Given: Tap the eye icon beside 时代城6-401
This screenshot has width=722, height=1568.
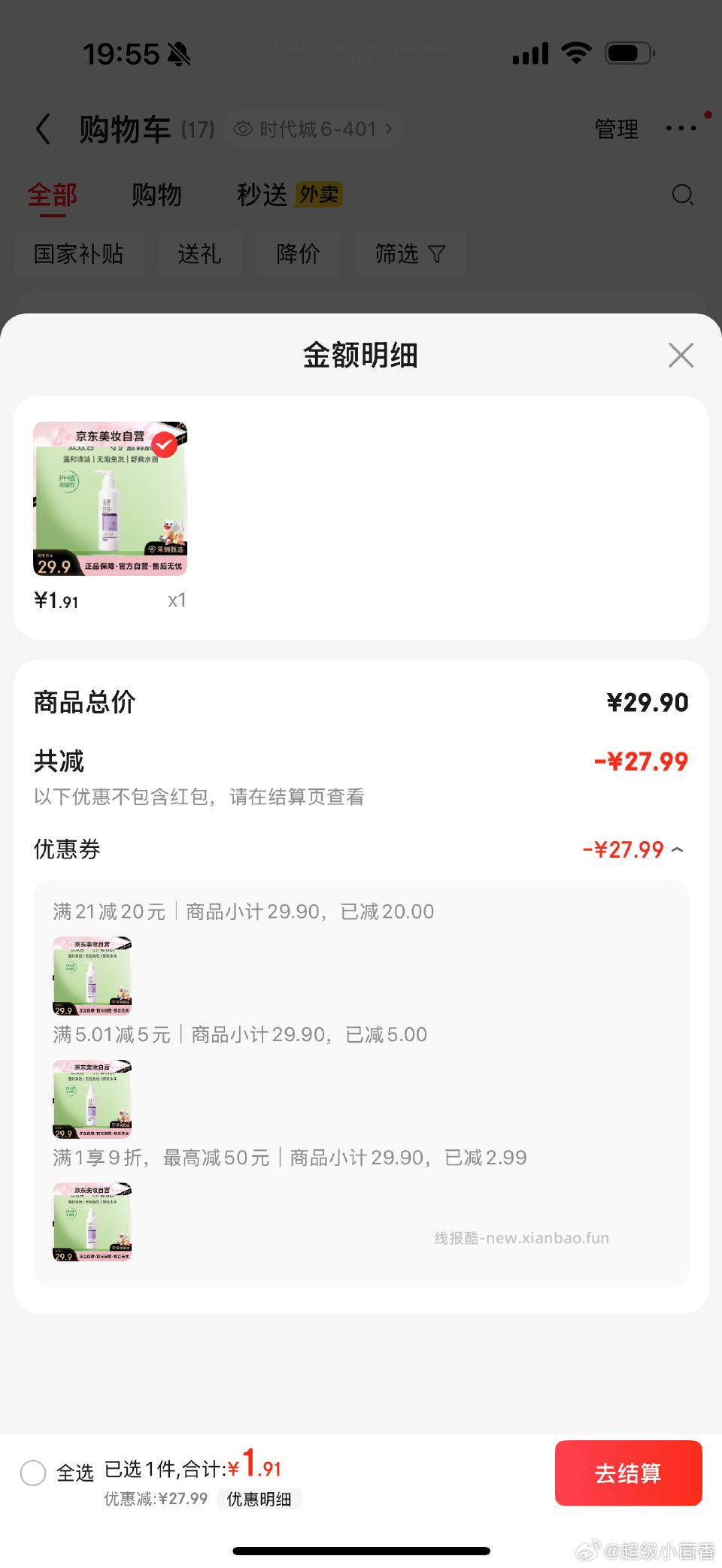Looking at the screenshot, I should [242, 129].
